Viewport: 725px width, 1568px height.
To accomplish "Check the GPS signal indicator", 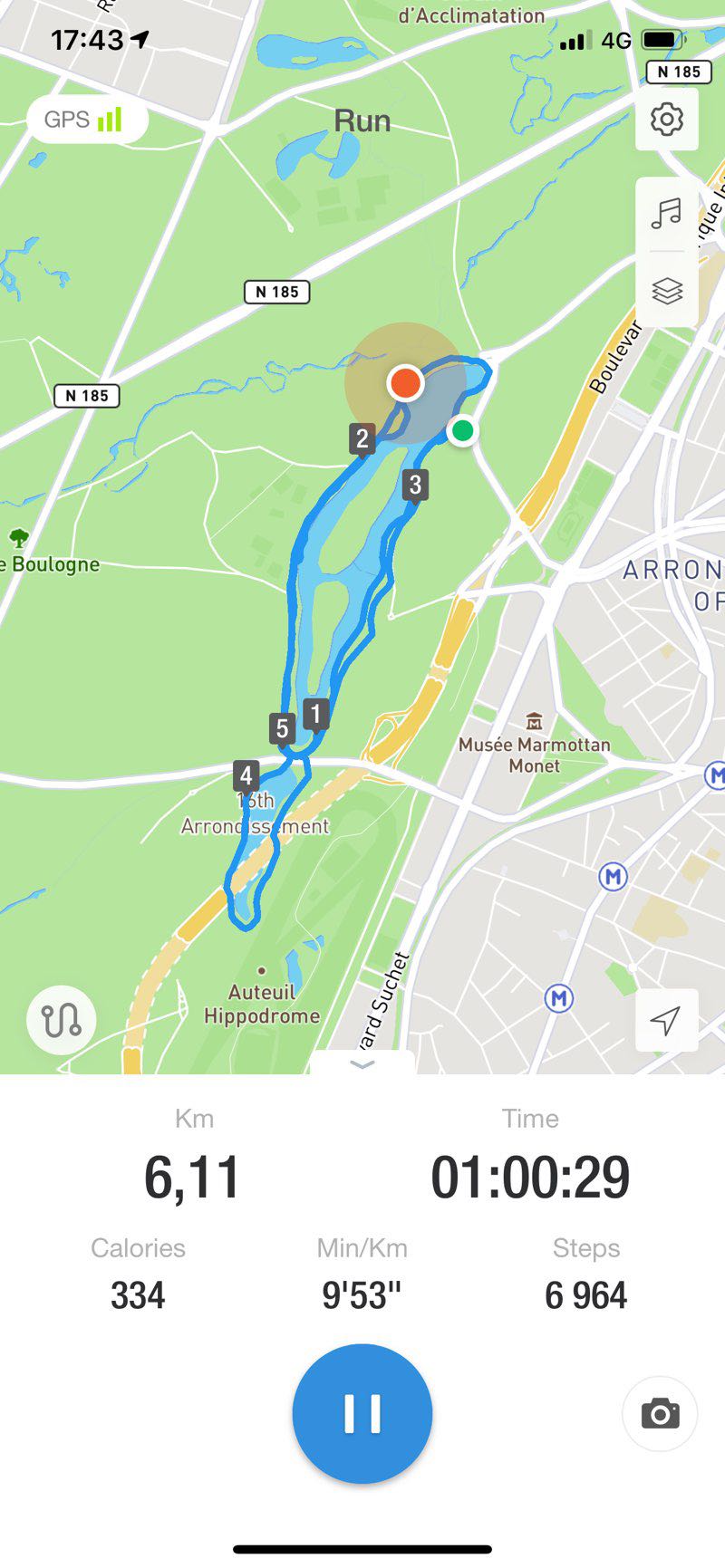I will [86, 120].
